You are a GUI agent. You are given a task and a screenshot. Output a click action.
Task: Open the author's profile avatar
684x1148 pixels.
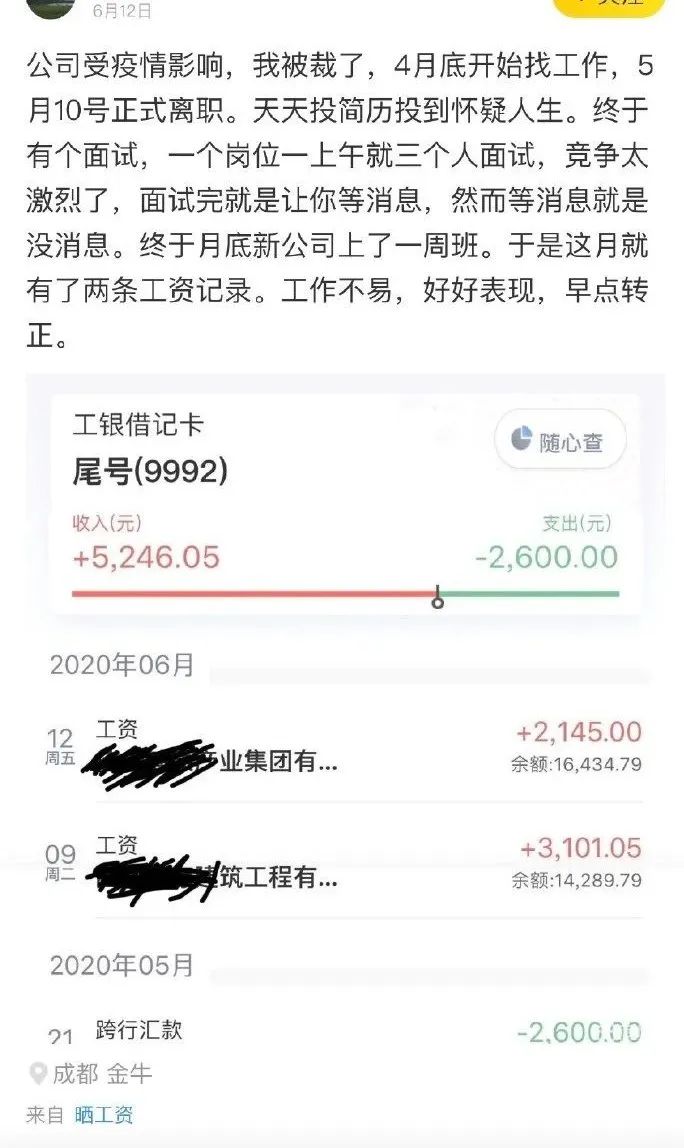(x=50, y=8)
